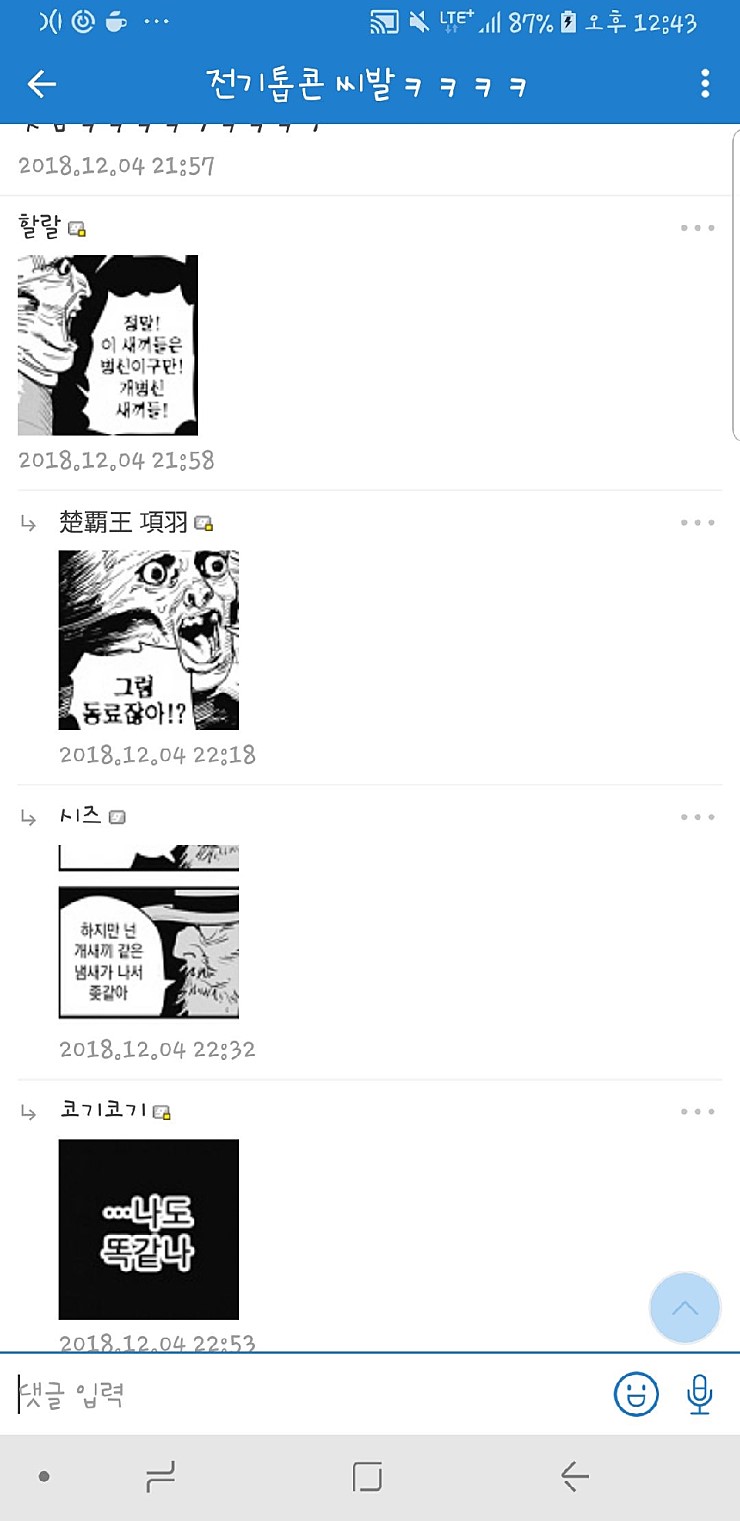This screenshot has width=740, height=1521.
Task: Open 할랄's profile name
Action: [40, 227]
